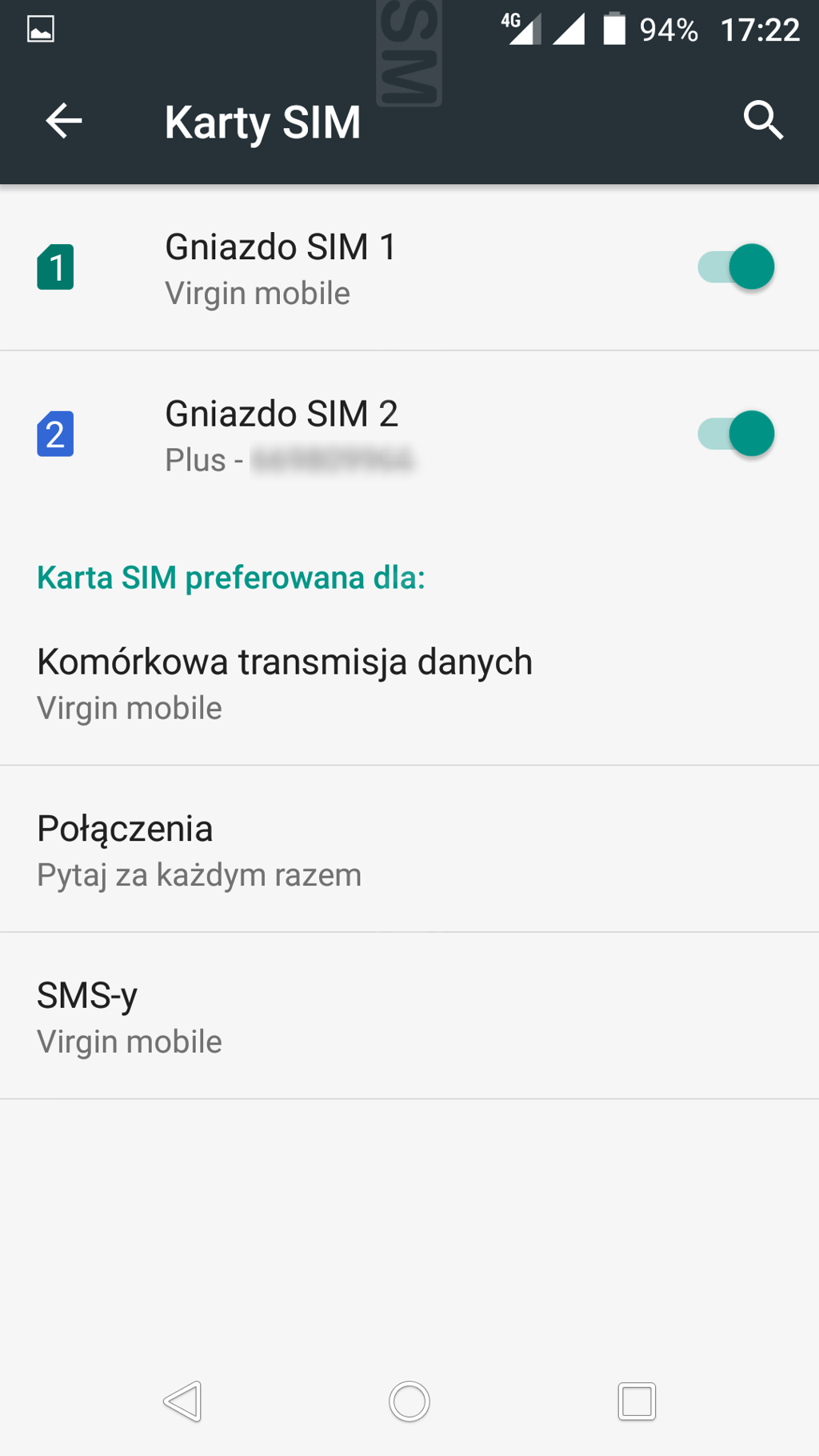The image size is (819, 1456).
Task: Open Gniazdo SIM 1 settings row
Action: (409, 268)
